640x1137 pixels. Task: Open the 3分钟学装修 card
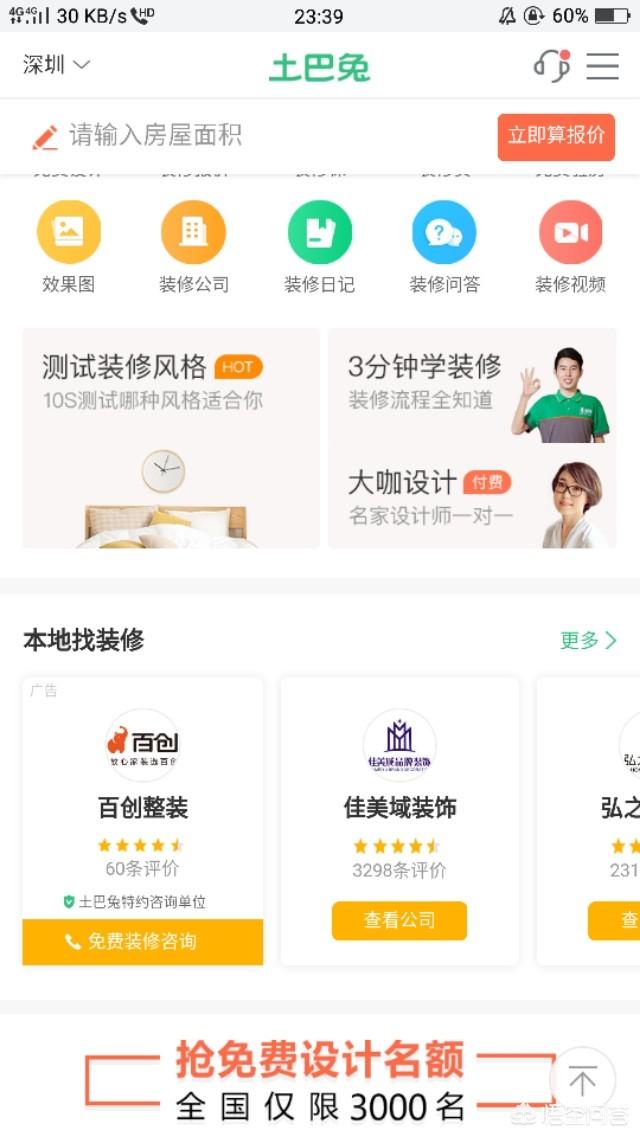(x=472, y=383)
